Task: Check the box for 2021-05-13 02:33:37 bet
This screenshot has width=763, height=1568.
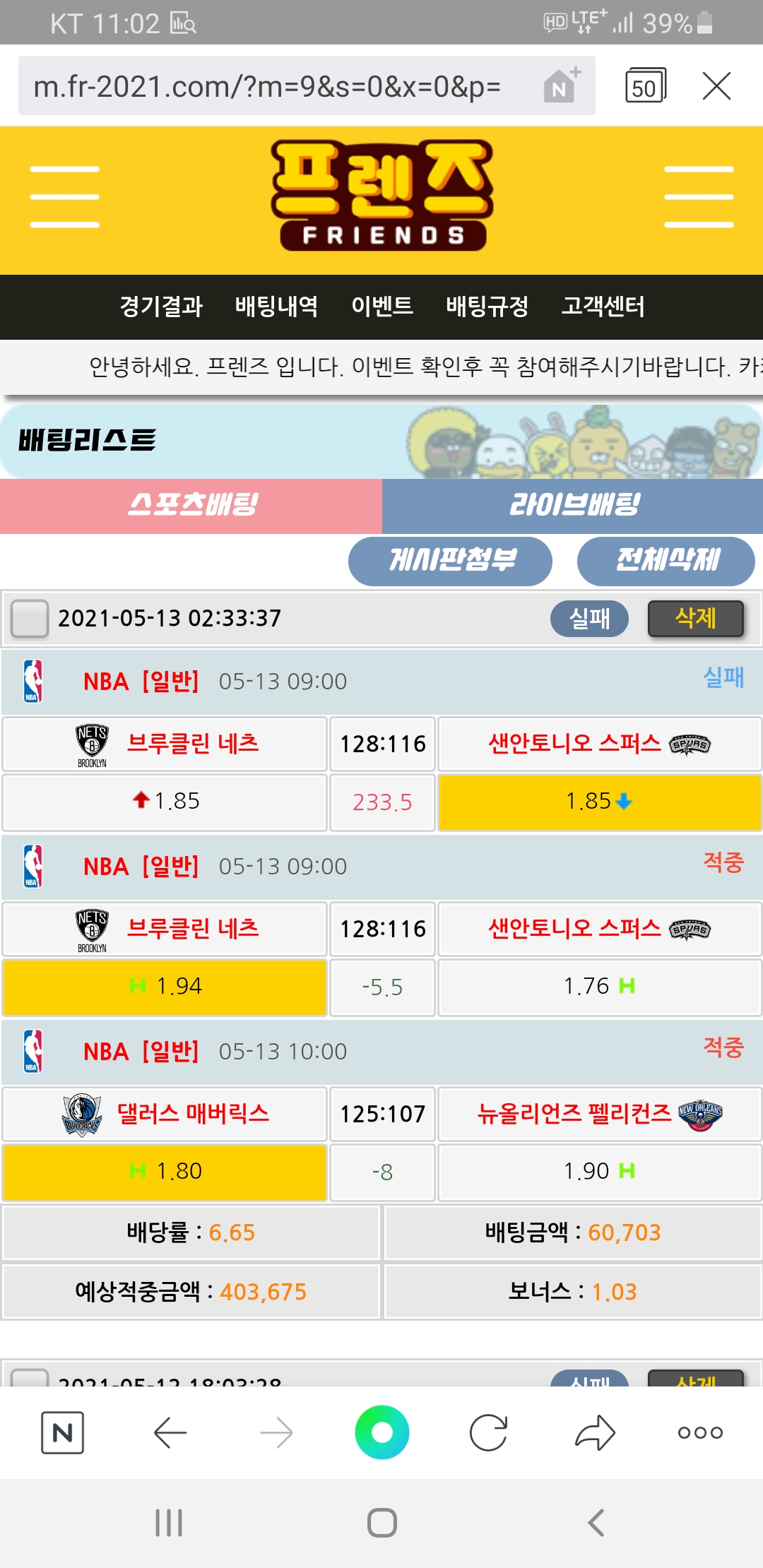Action: click(30, 619)
